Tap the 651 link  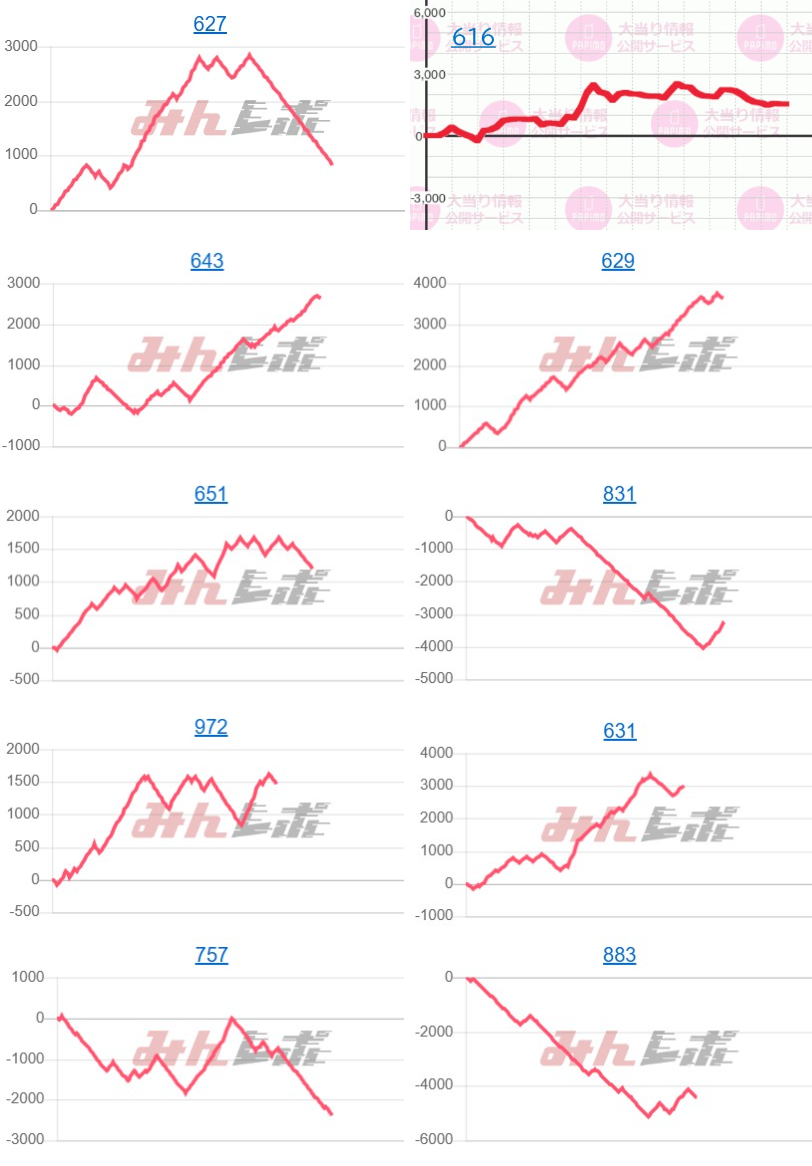[210, 494]
